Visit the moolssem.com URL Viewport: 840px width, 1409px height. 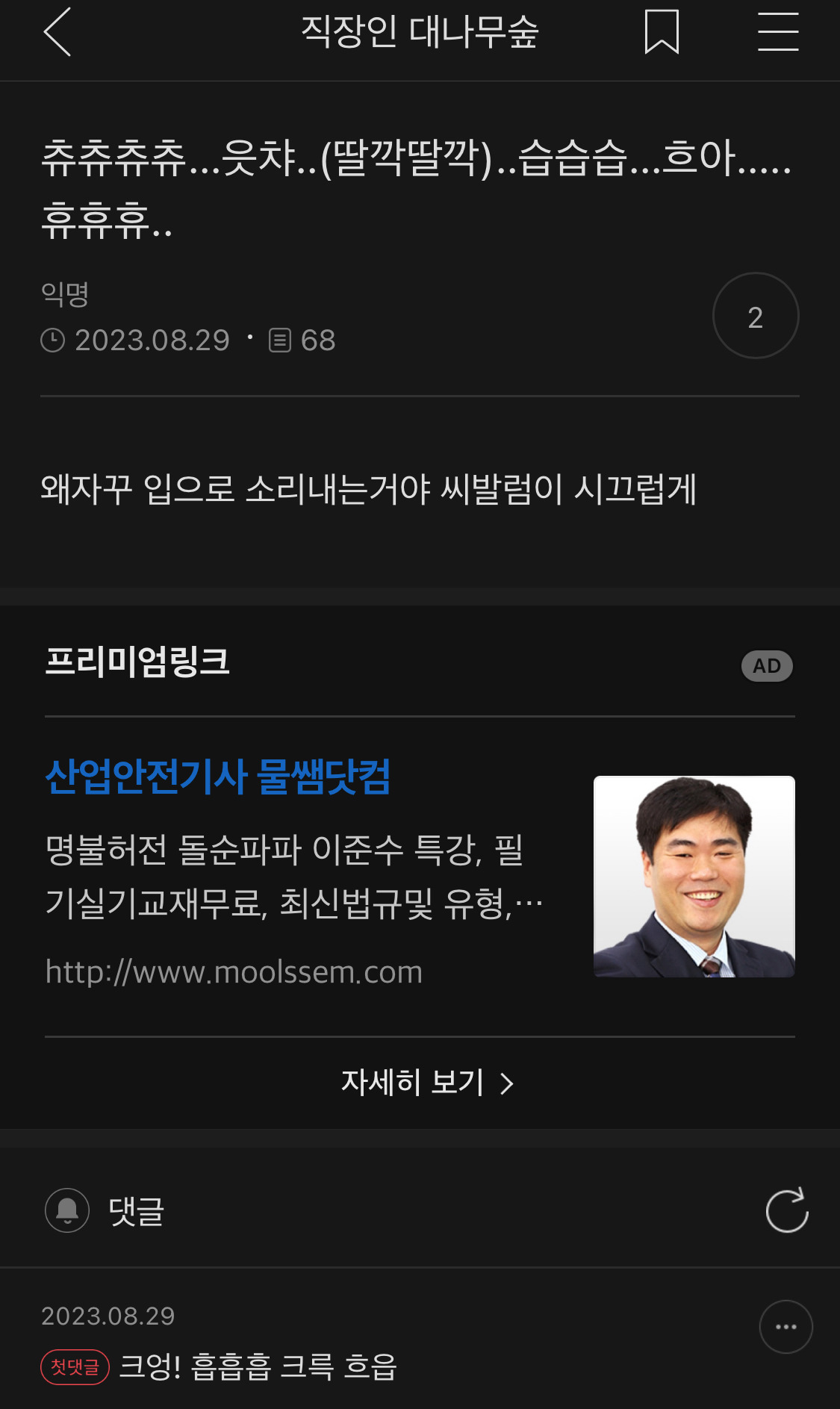tap(234, 972)
